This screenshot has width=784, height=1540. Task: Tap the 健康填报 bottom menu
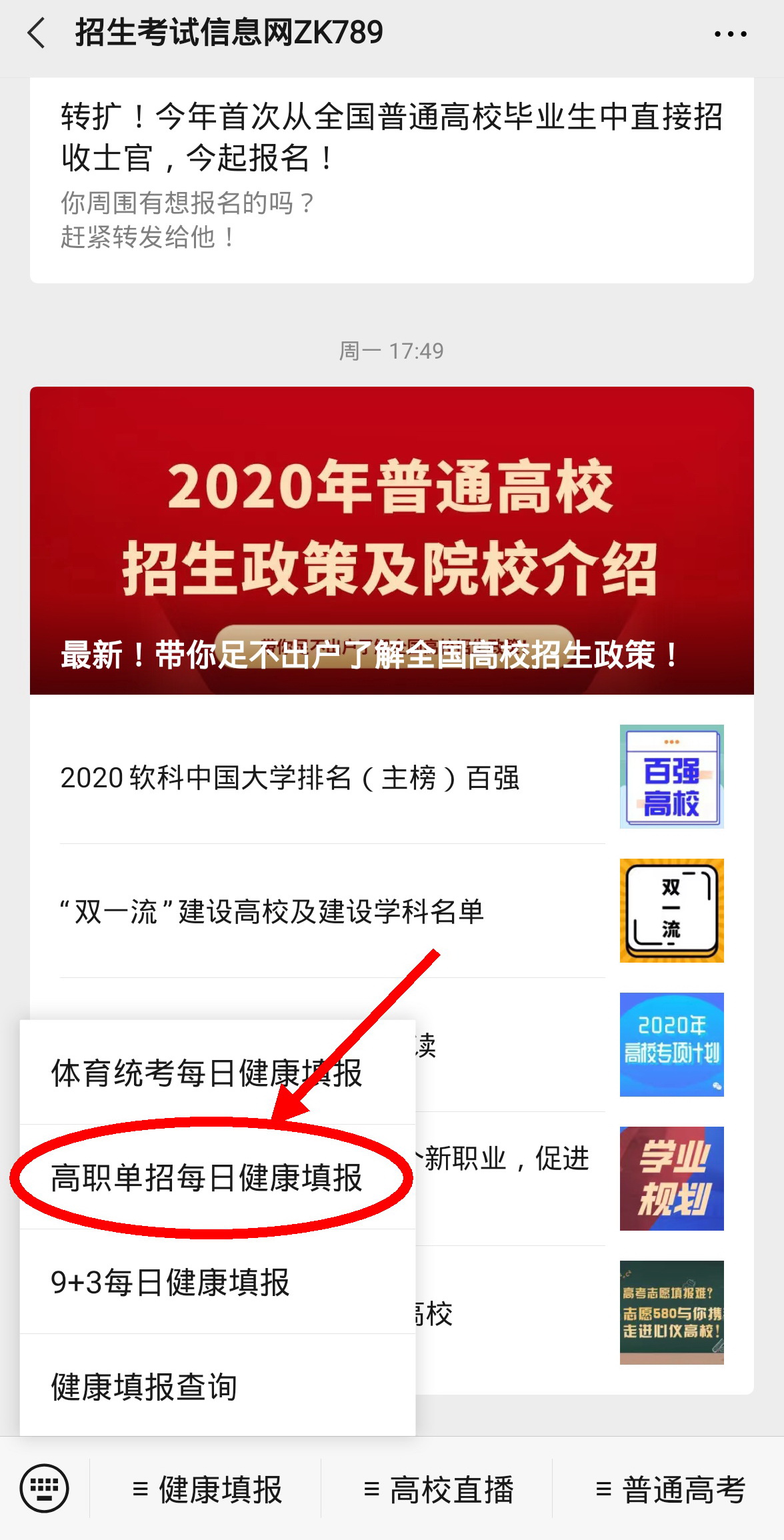click(x=207, y=1489)
